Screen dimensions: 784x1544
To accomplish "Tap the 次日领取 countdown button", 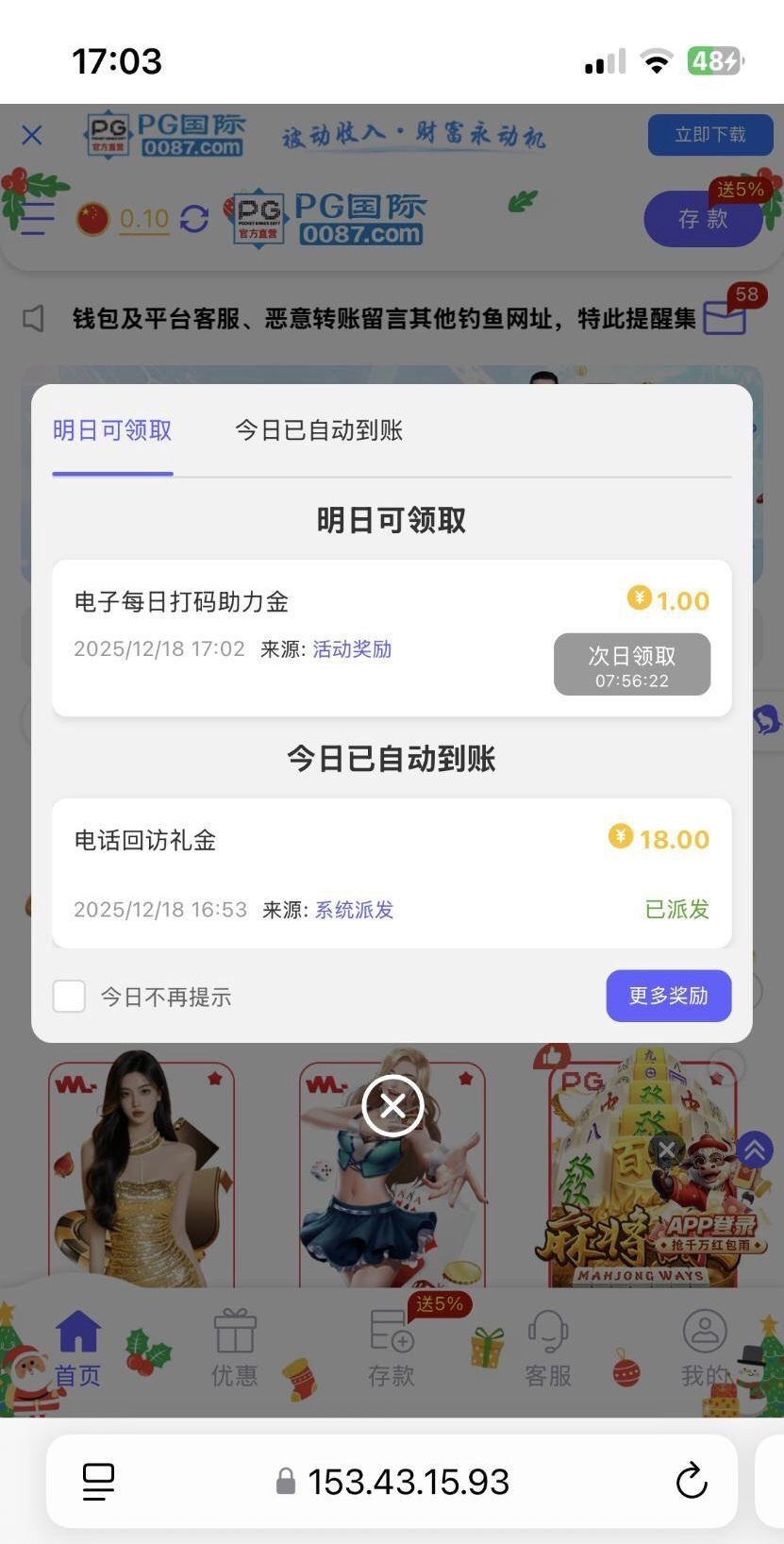I will pyautogui.click(x=631, y=664).
